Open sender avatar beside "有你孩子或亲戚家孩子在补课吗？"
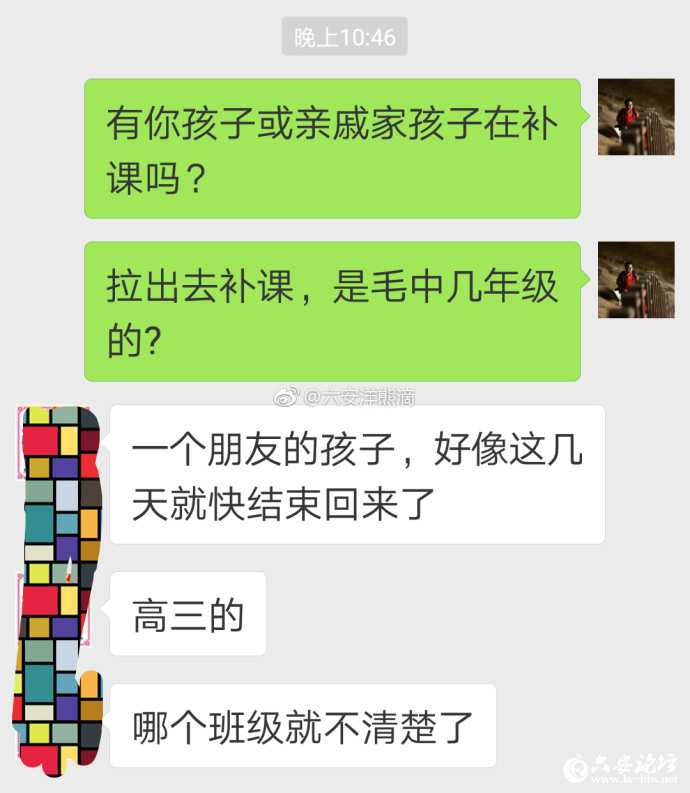690x793 pixels. 636,117
